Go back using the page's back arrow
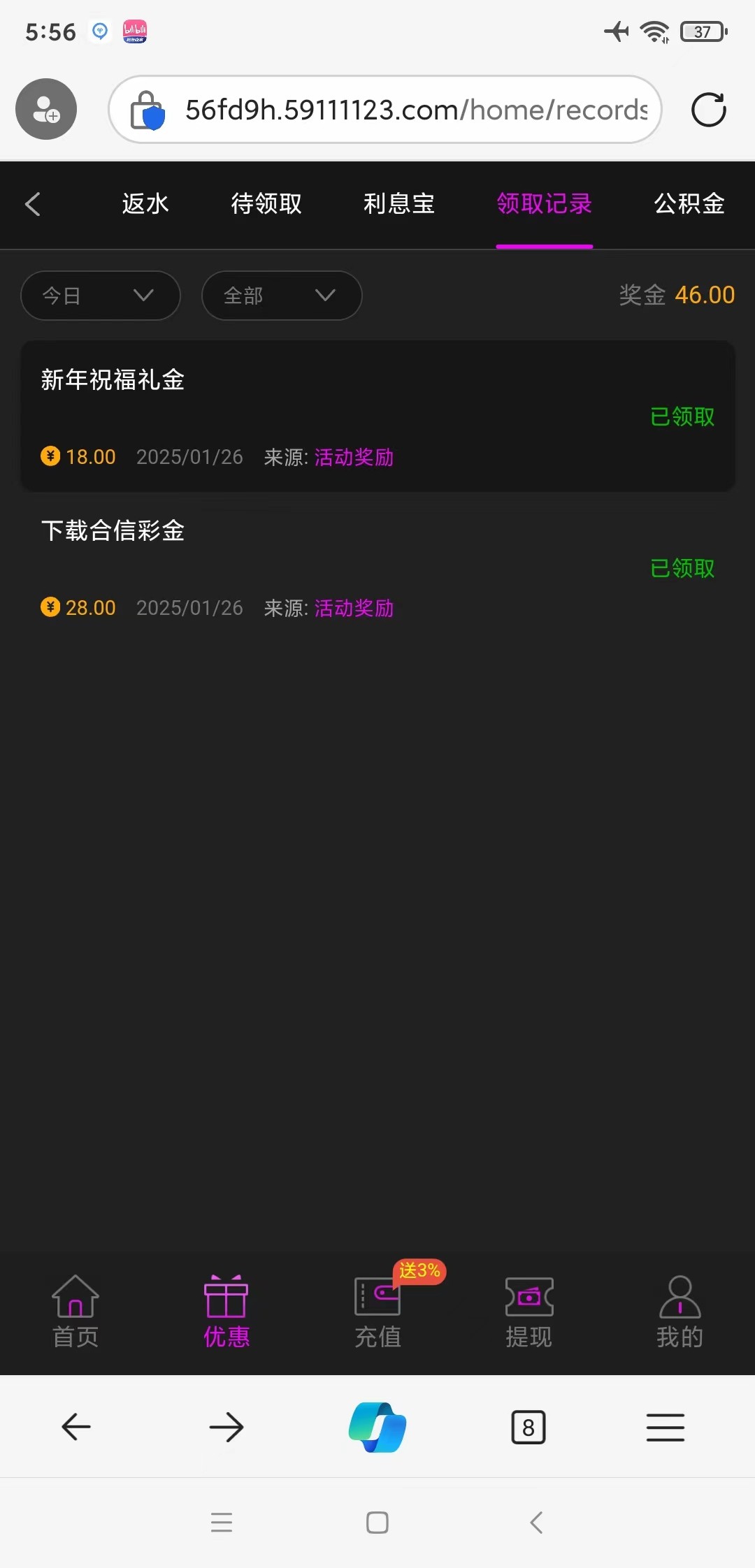The height and width of the screenshot is (1568, 755). (x=32, y=204)
